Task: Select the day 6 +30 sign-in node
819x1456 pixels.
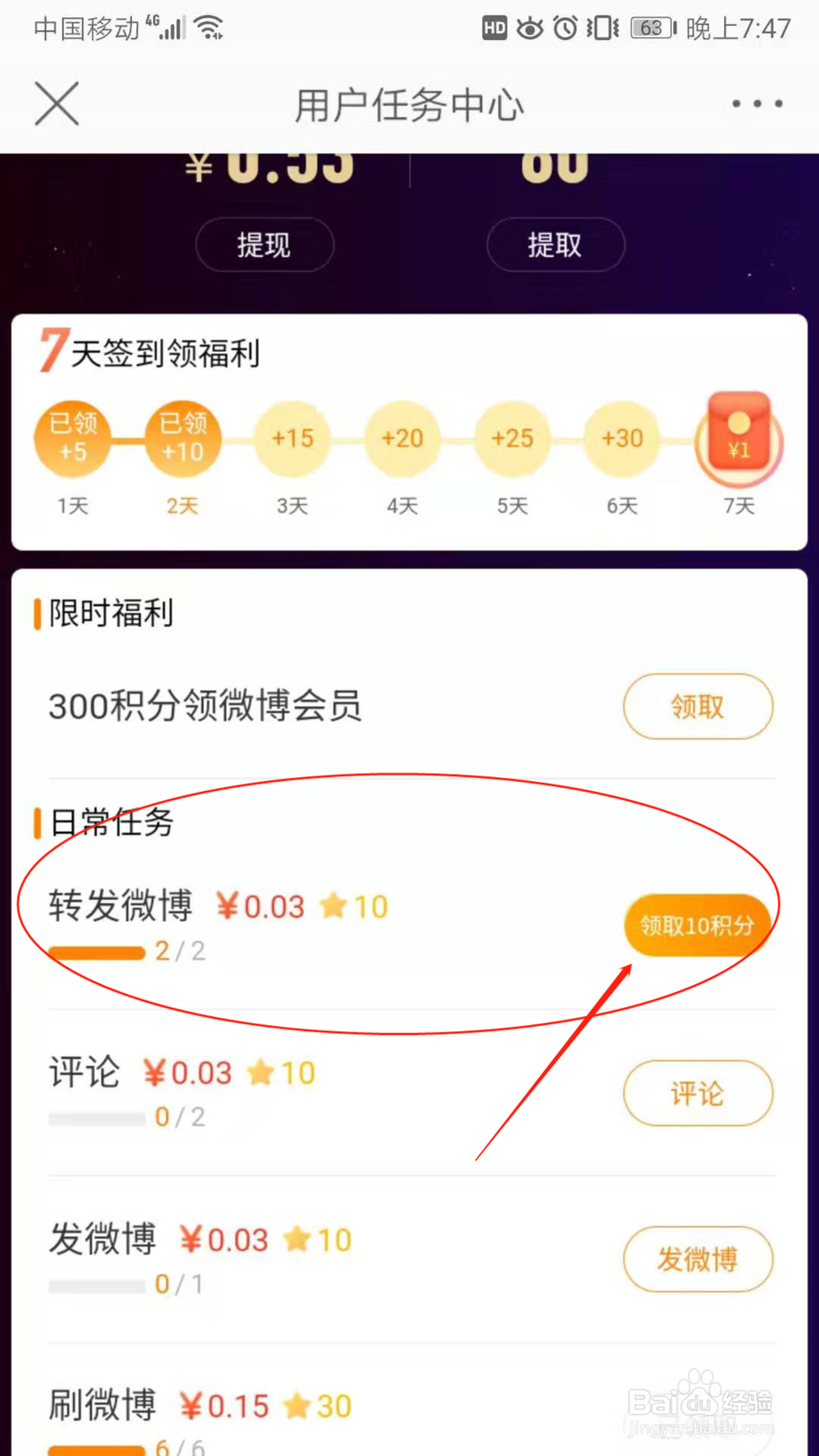Action: pos(621,438)
